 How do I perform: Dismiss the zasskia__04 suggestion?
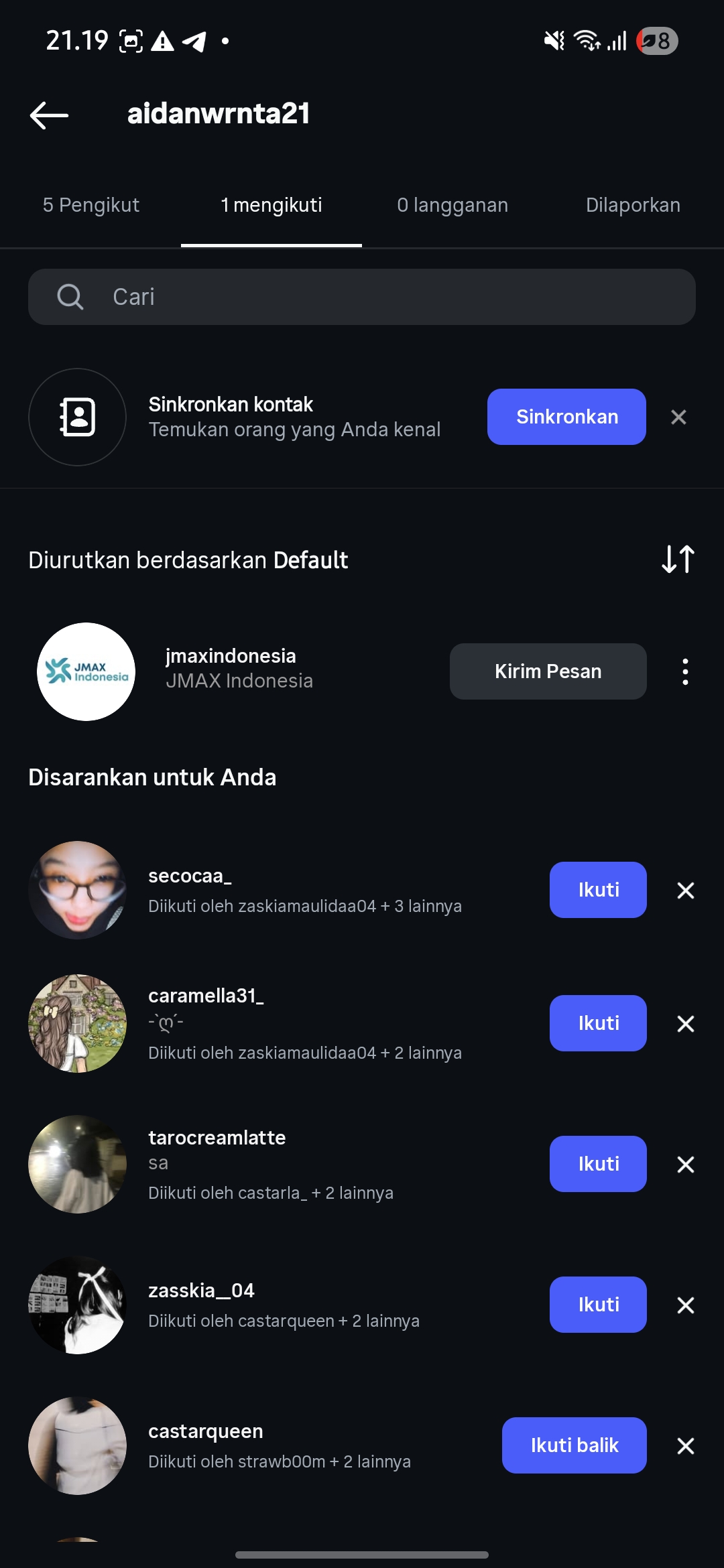[685, 1305]
